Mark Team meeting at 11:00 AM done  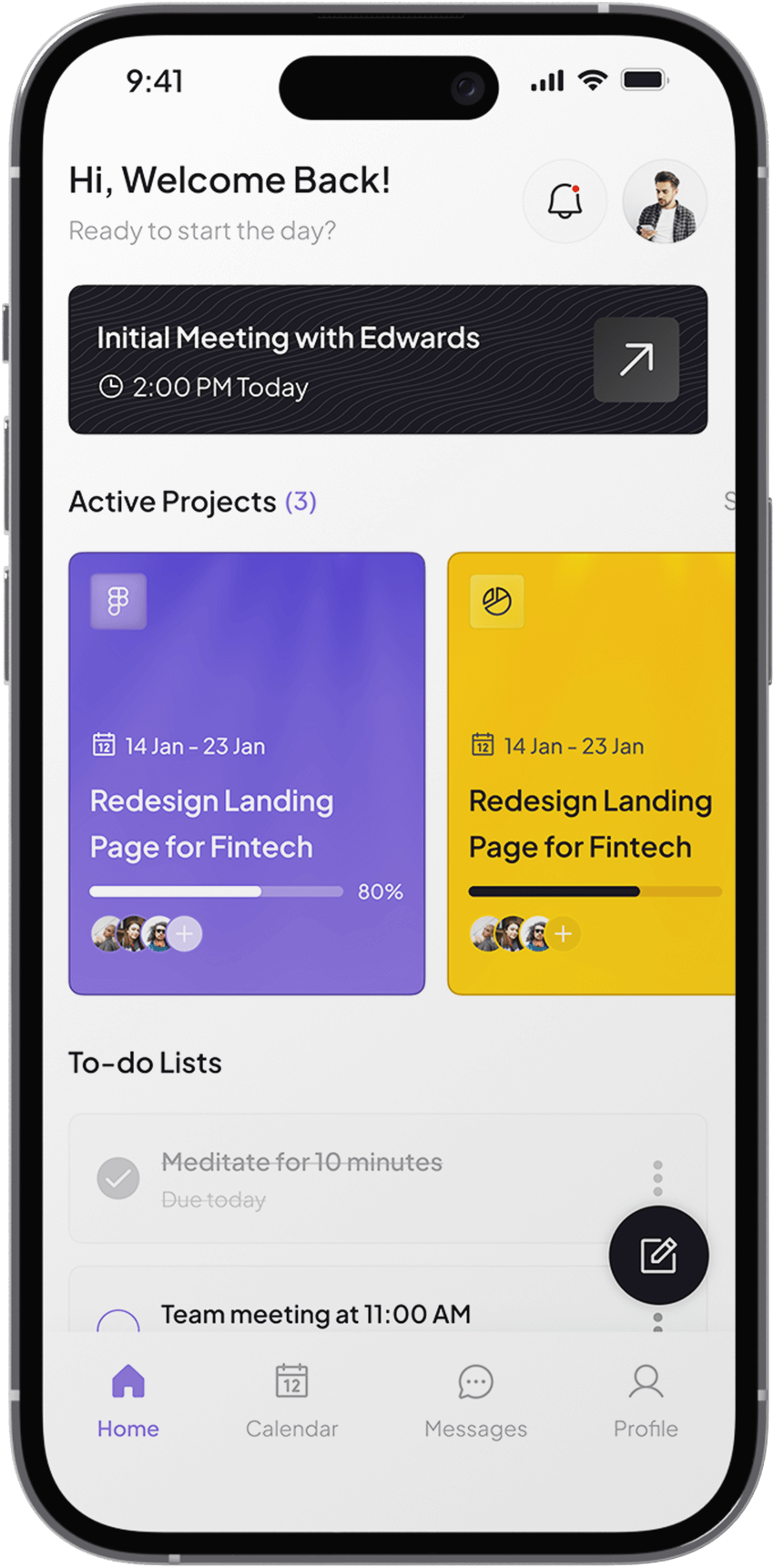click(x=118, y=1322)
